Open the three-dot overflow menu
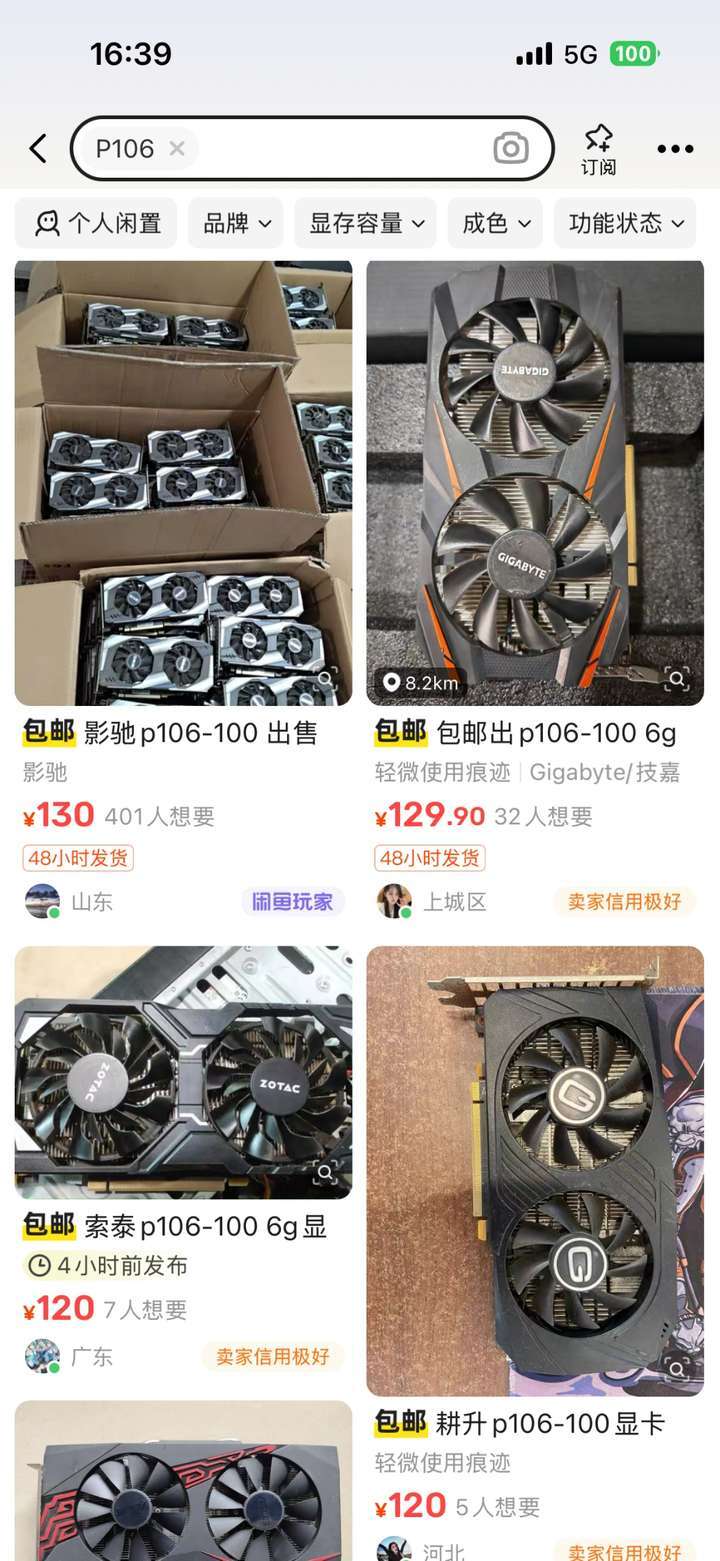Screen dimensions: 720x1561 pos(675,149)
